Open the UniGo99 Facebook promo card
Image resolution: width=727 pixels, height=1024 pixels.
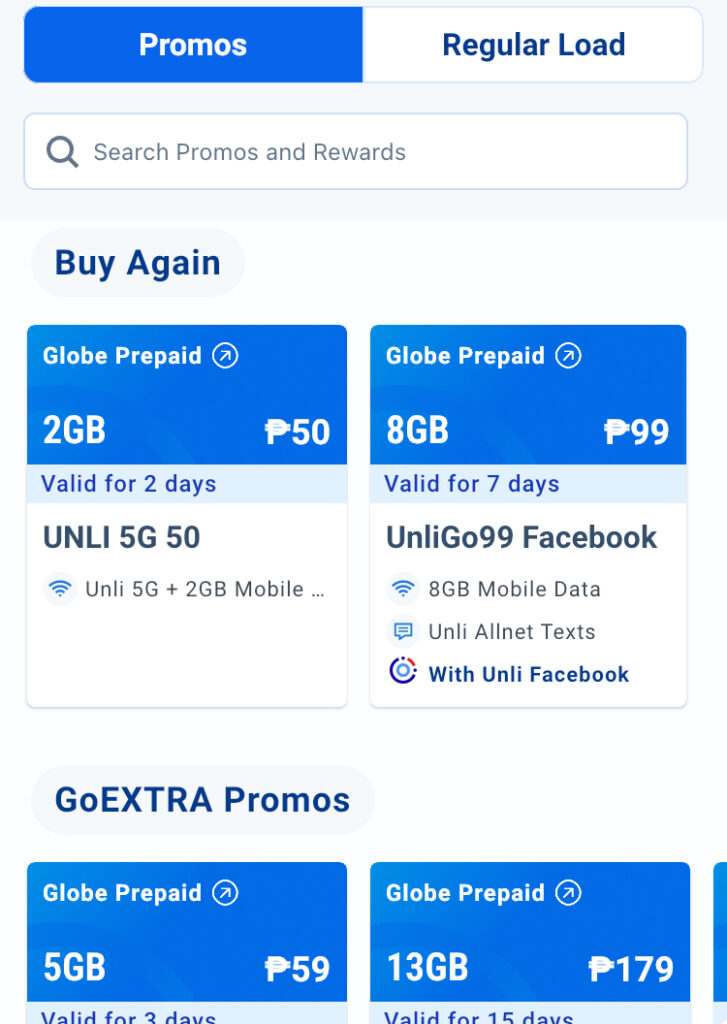(528, 537)
